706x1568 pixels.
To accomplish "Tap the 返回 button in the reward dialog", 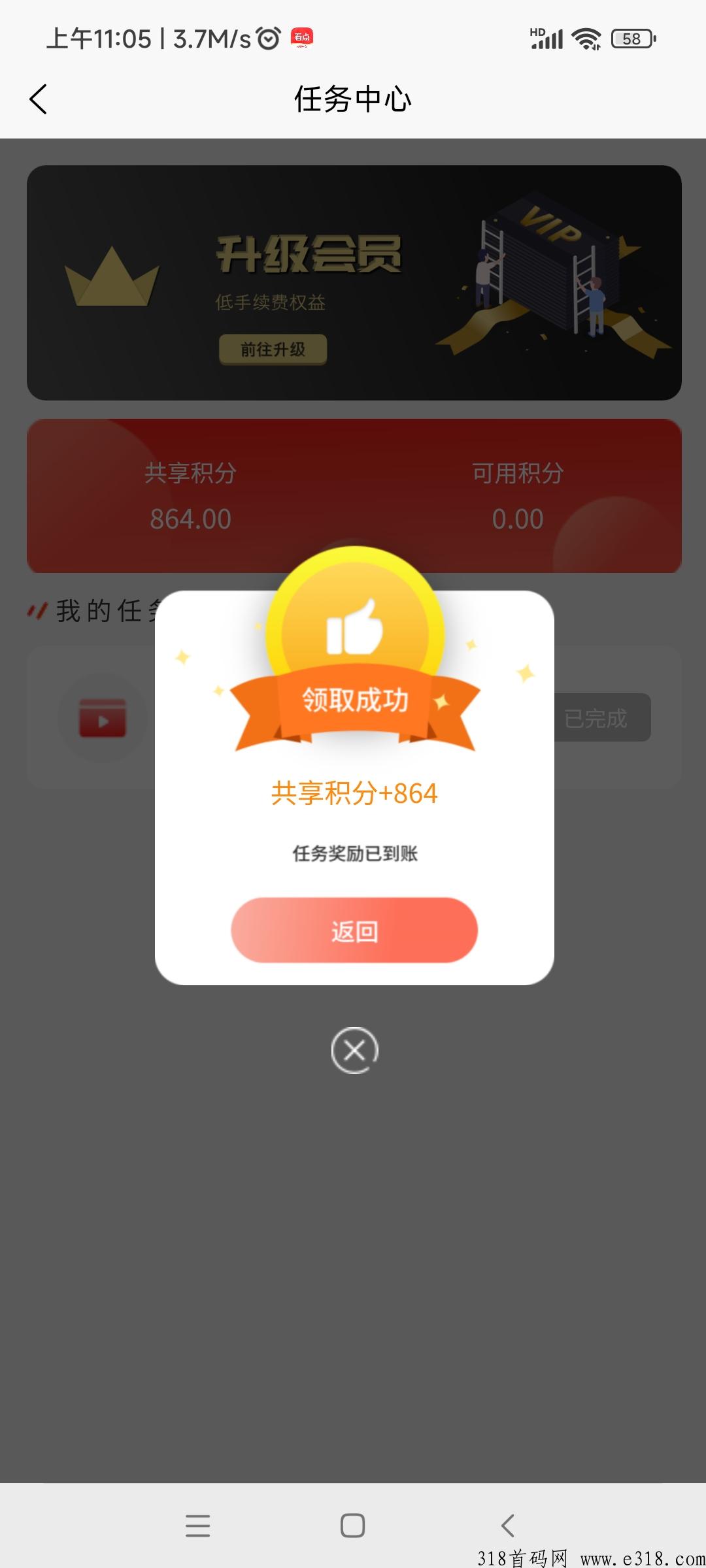I will tap(354, 930).
